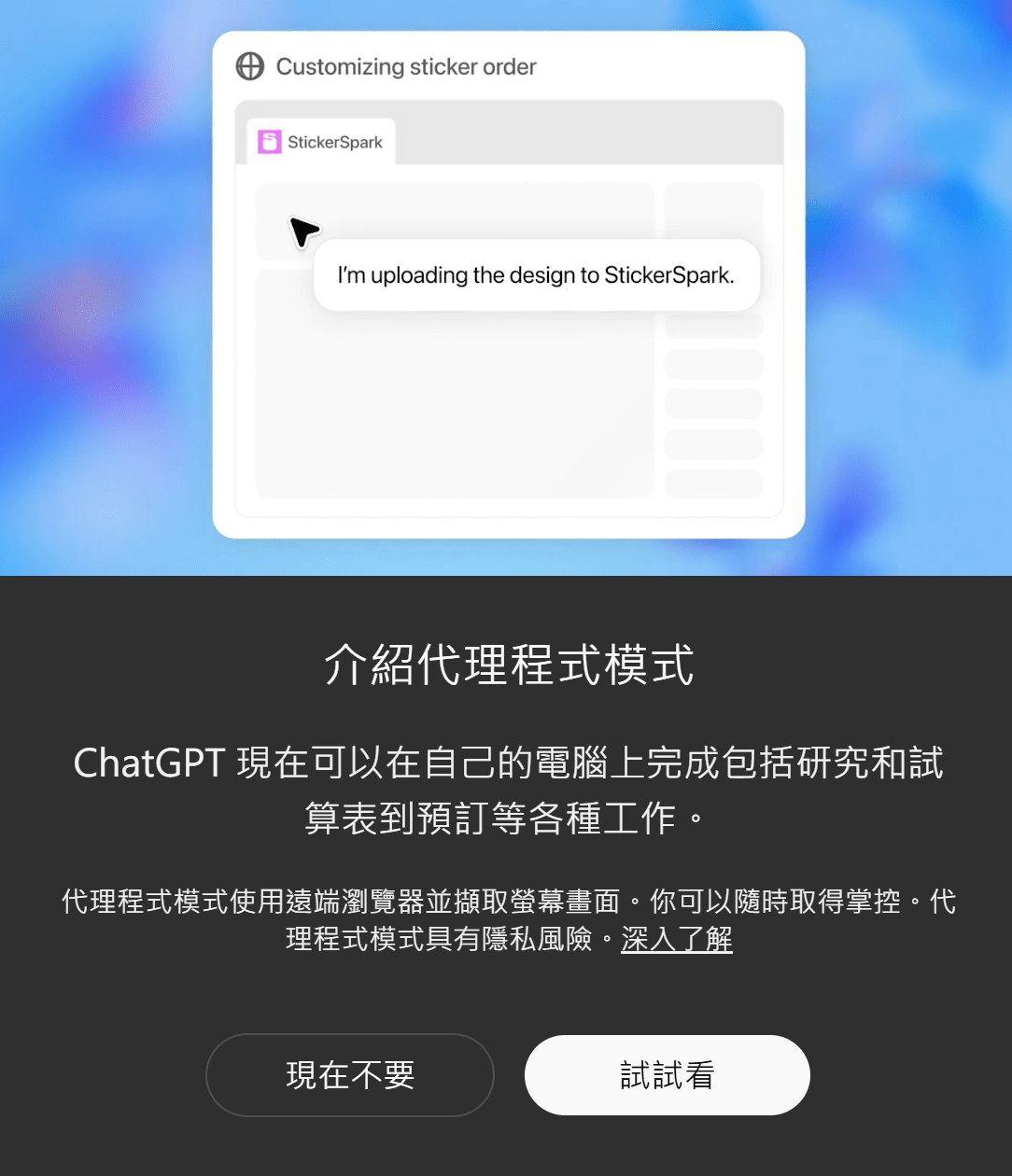This screenshot has width=1012, height=1176.
Task: Choose 現在不要 to dismiss
Action: coord(349,1075)
